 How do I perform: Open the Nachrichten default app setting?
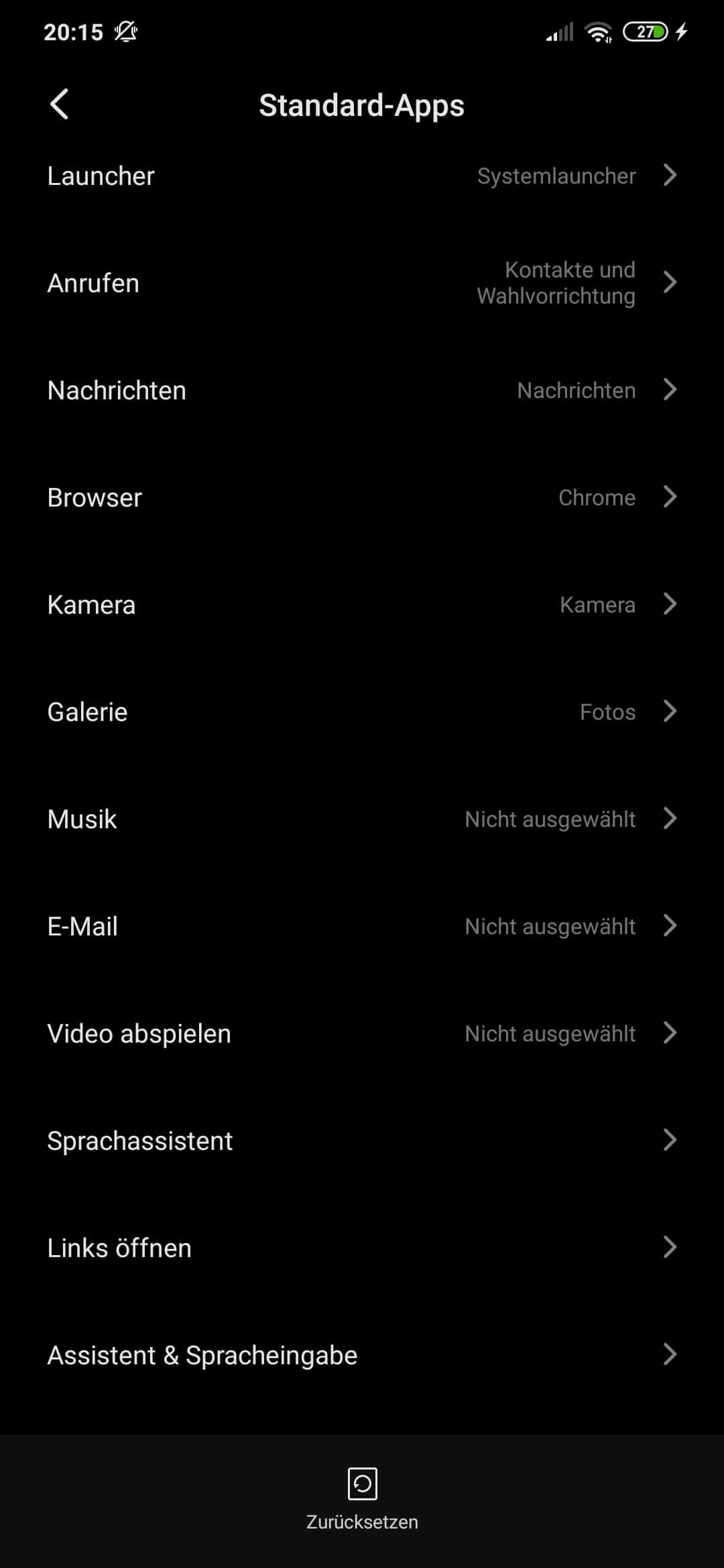click(362, 390)
